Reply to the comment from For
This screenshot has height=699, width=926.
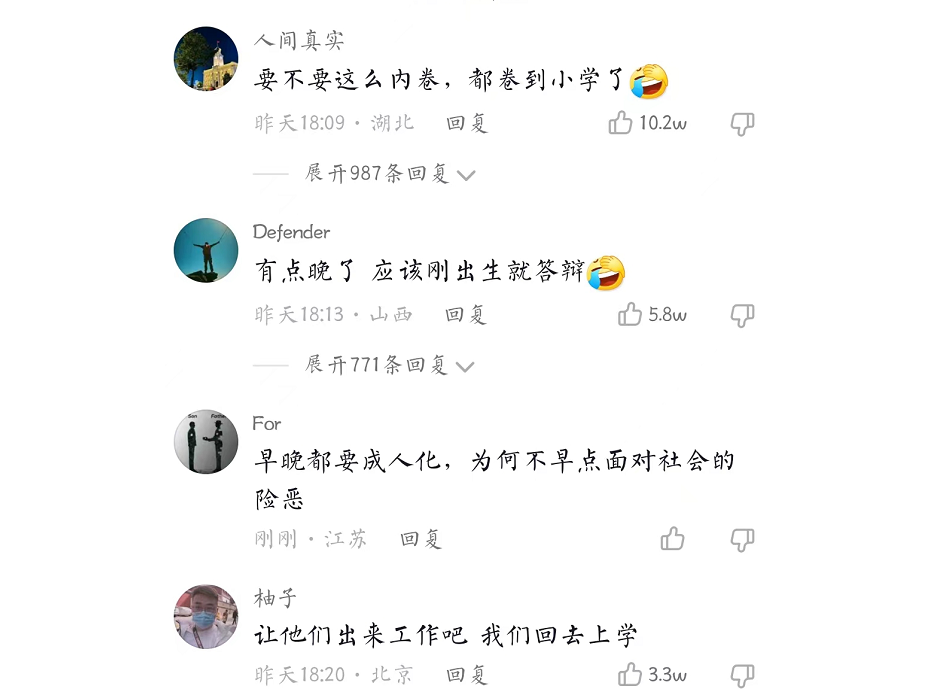coord(421,539)
